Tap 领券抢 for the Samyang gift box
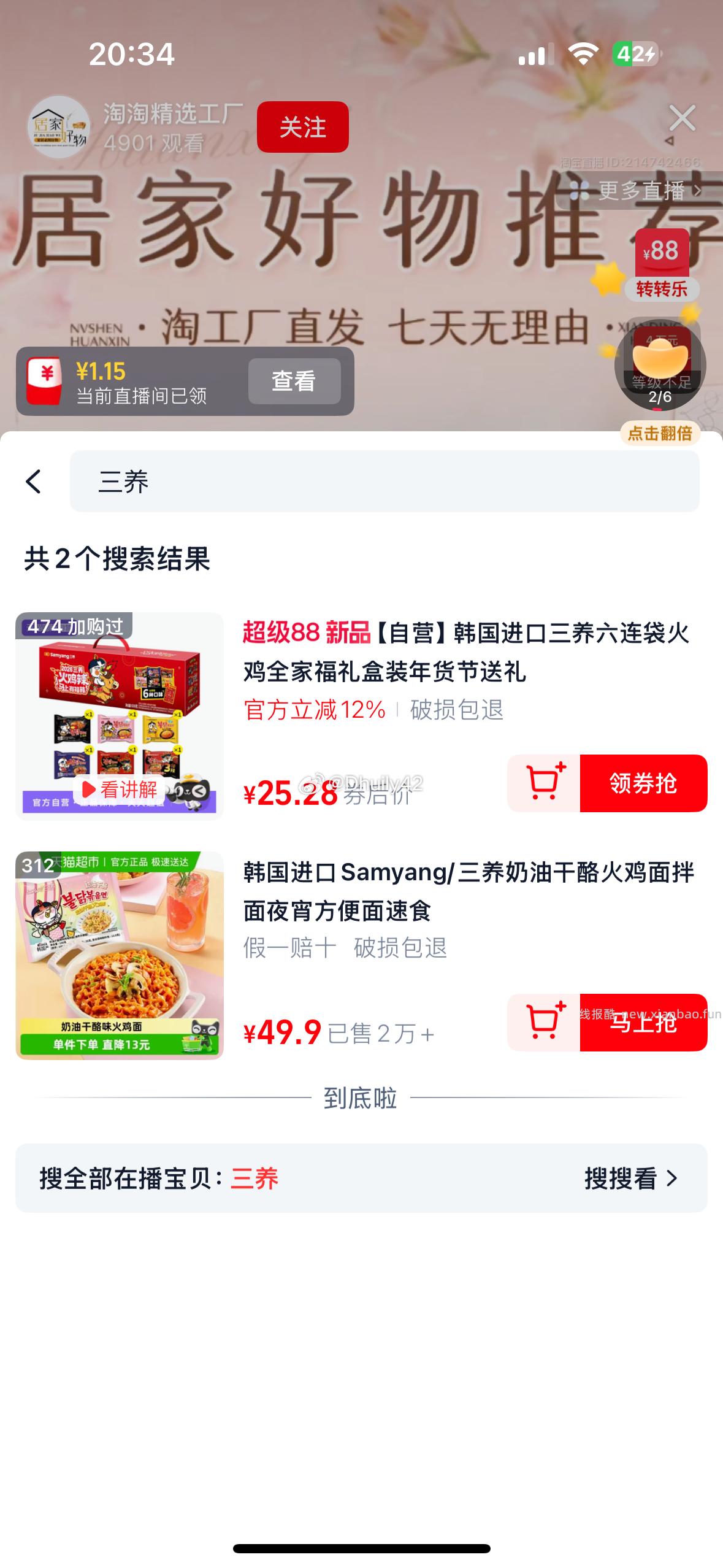The image size is (723, 1568). pyautogui.click(x=642, y=783)
